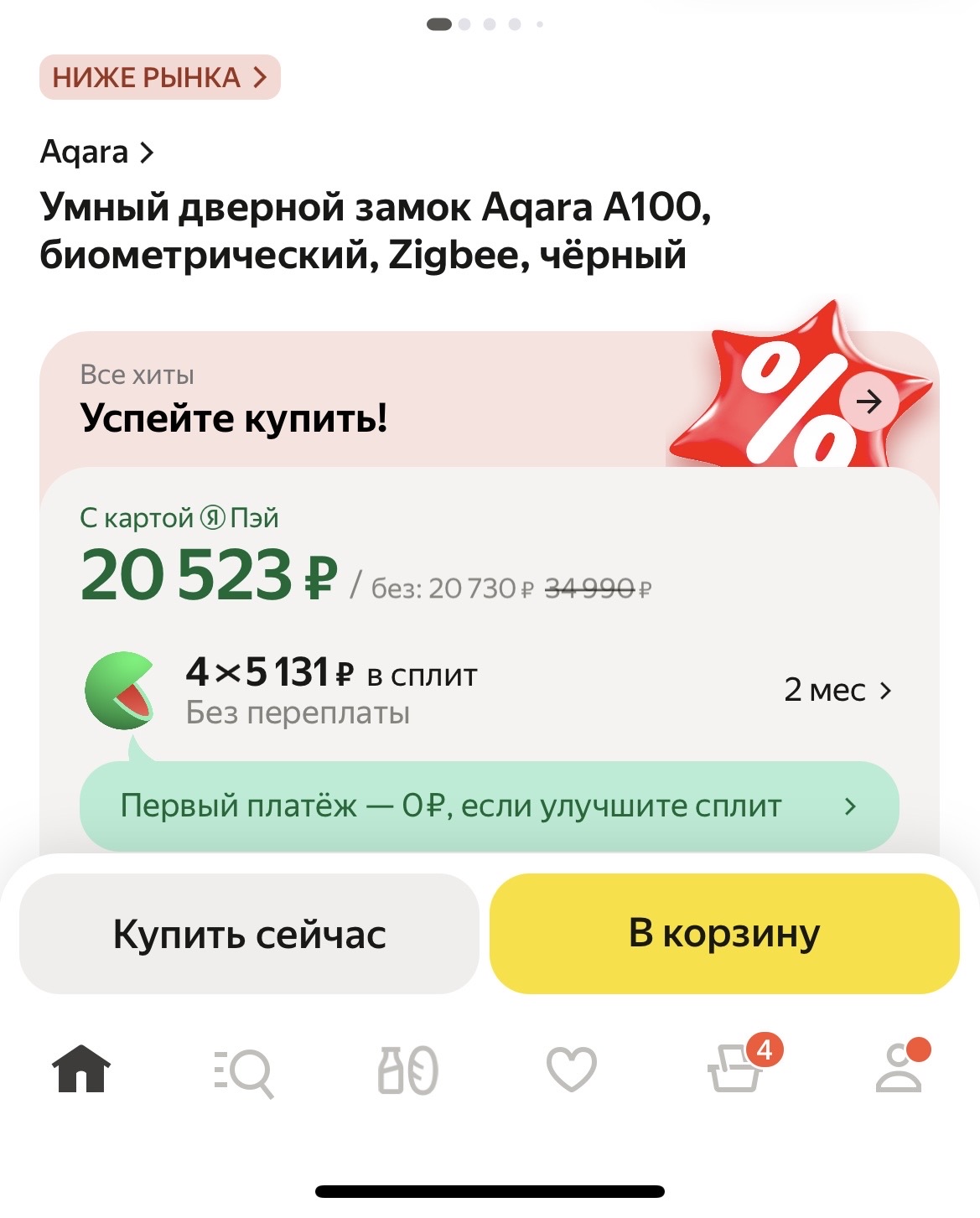Change the split term from 2 мес
The image size is (980, 1218).
click(x=837, y=690)
